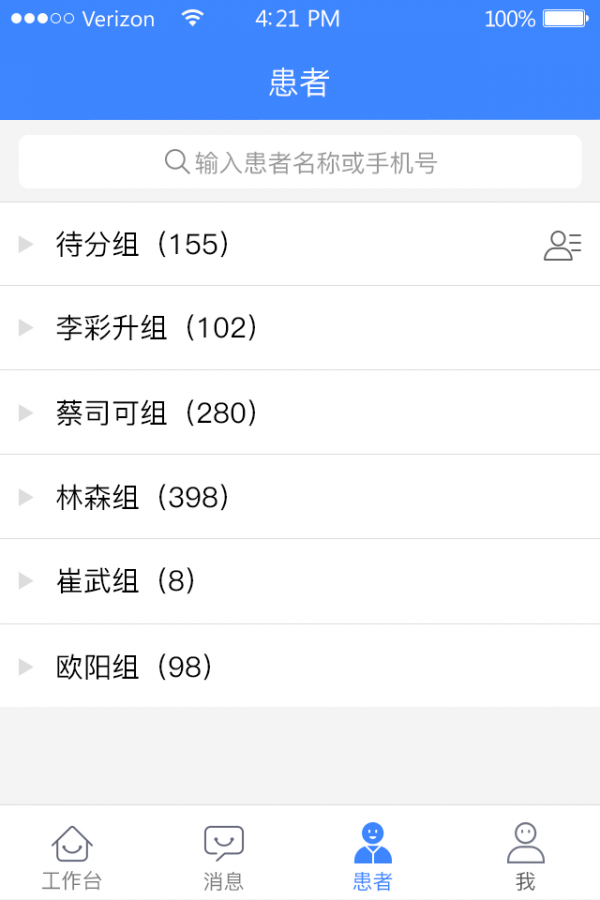Tap the patient name or phone search field
600x900 pixels.
coord(300,162)
